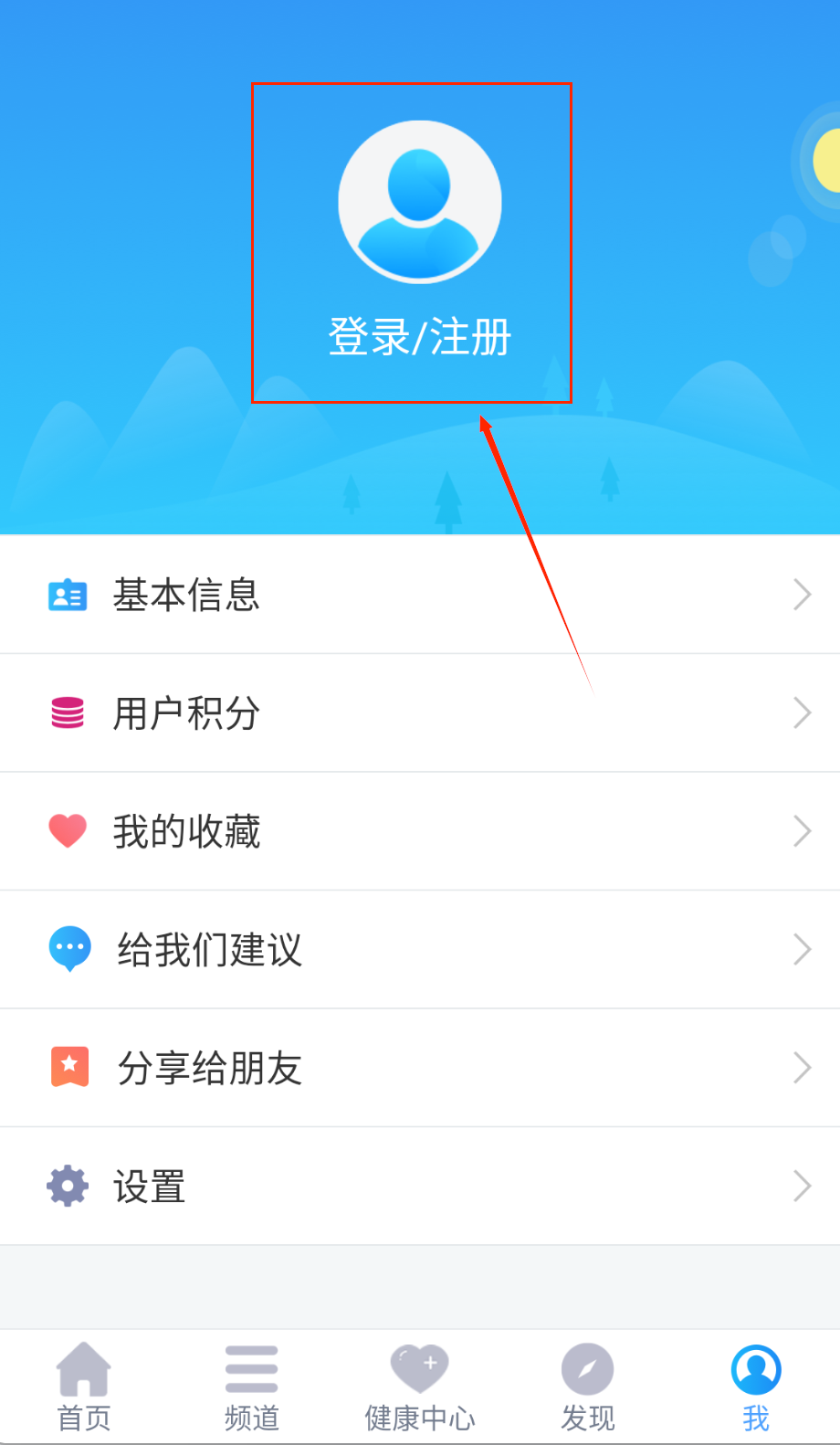This screenshot has height=1445, width=840.
Task: Switch to the 发现 tab
Action: click(x=588, y=1387)
